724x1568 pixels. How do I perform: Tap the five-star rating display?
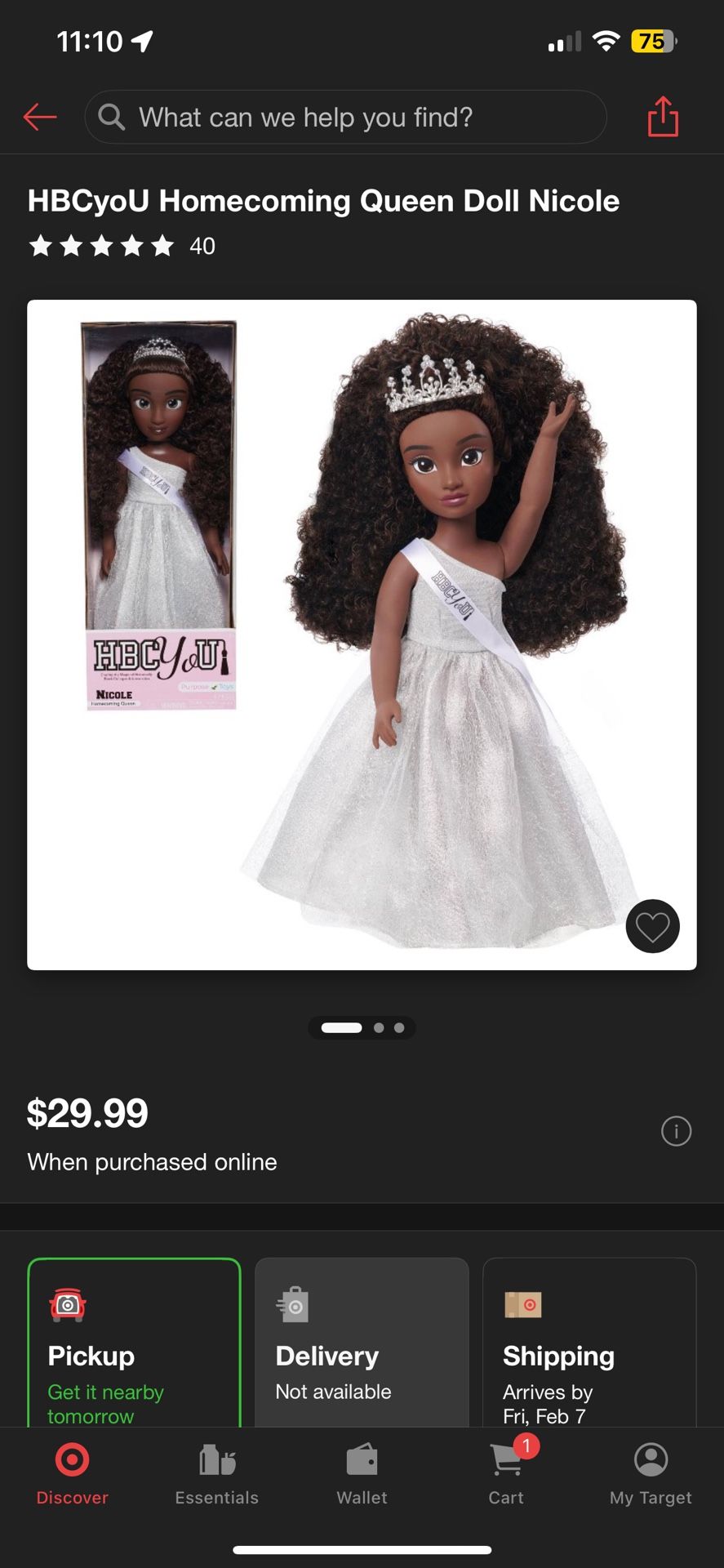(x=101, y=246)
